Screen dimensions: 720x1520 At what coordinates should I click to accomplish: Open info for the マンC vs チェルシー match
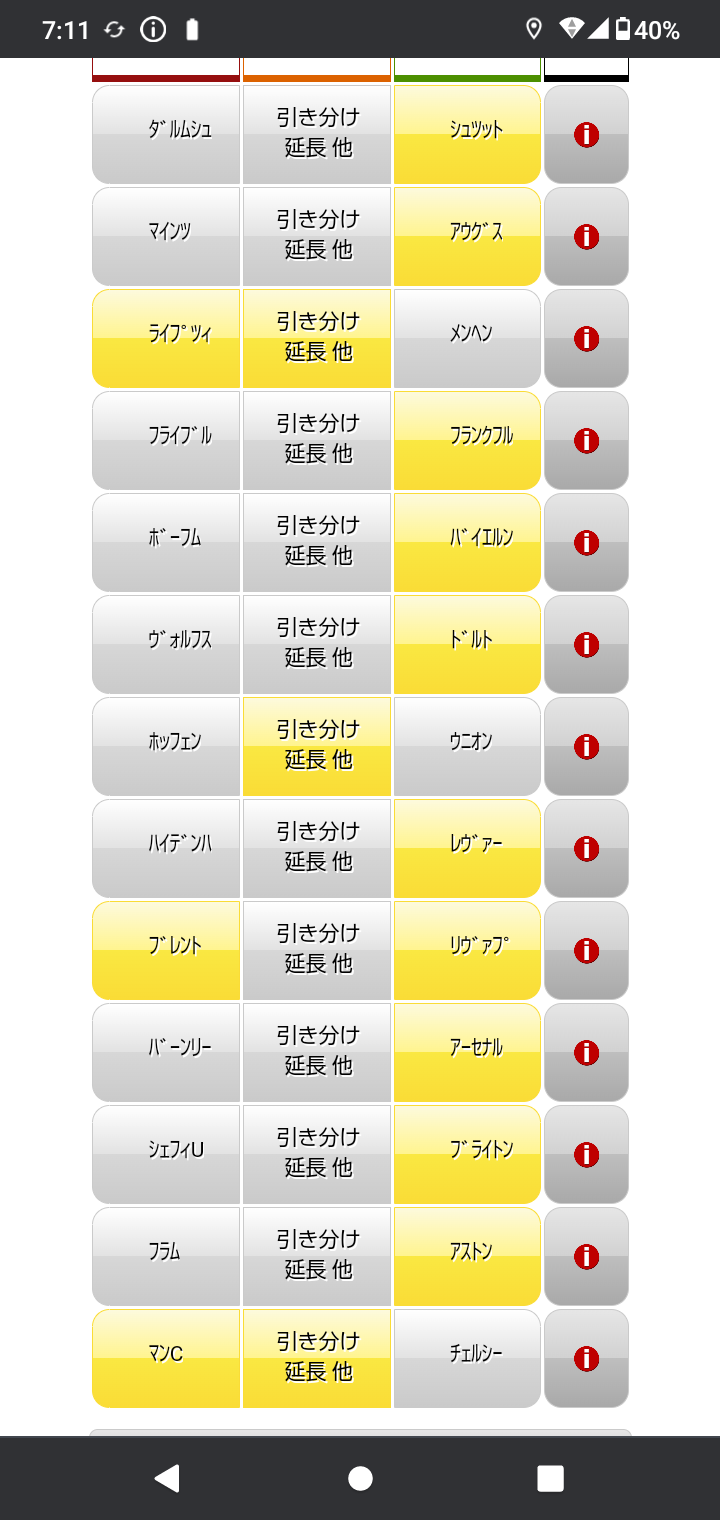[x=586, y=1358]
